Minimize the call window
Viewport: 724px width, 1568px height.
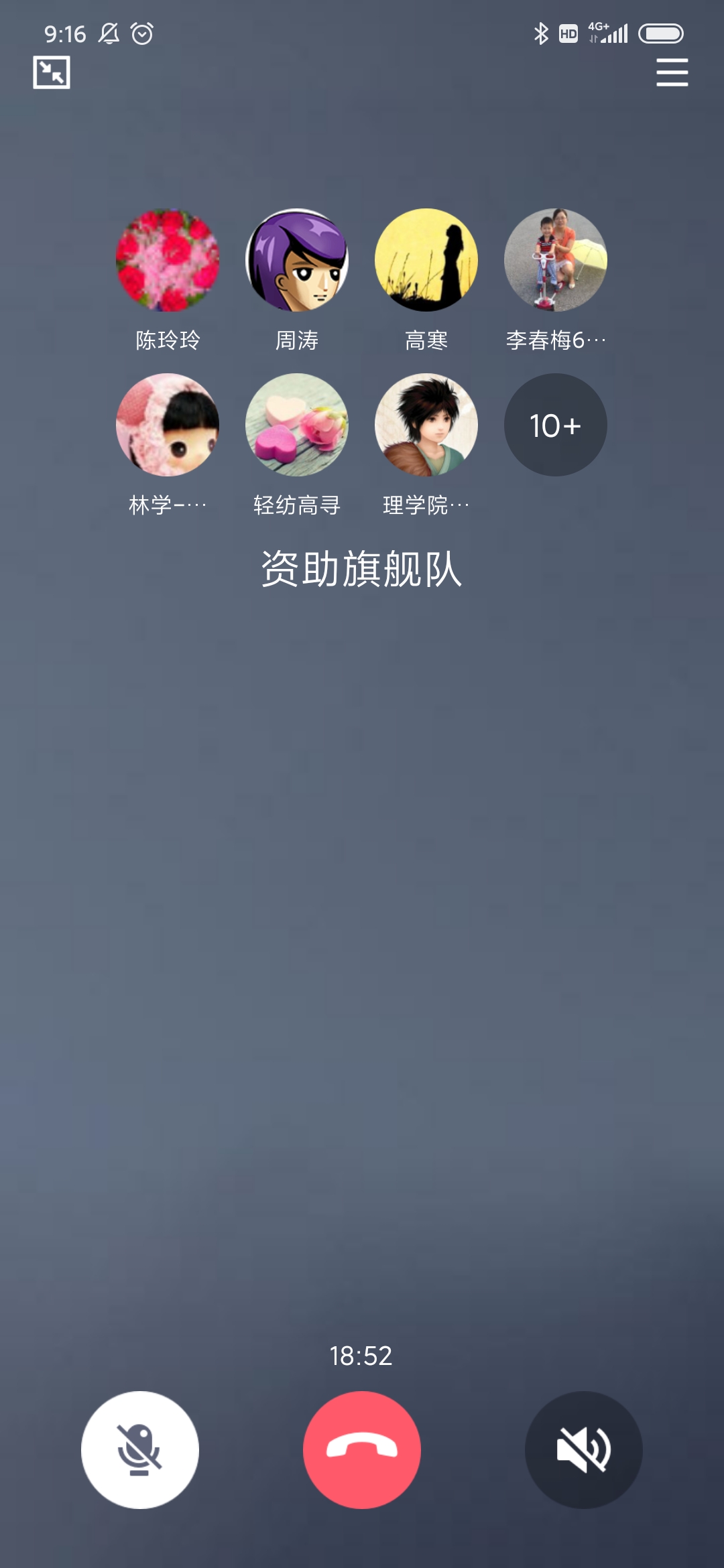(x=52, y=72)
